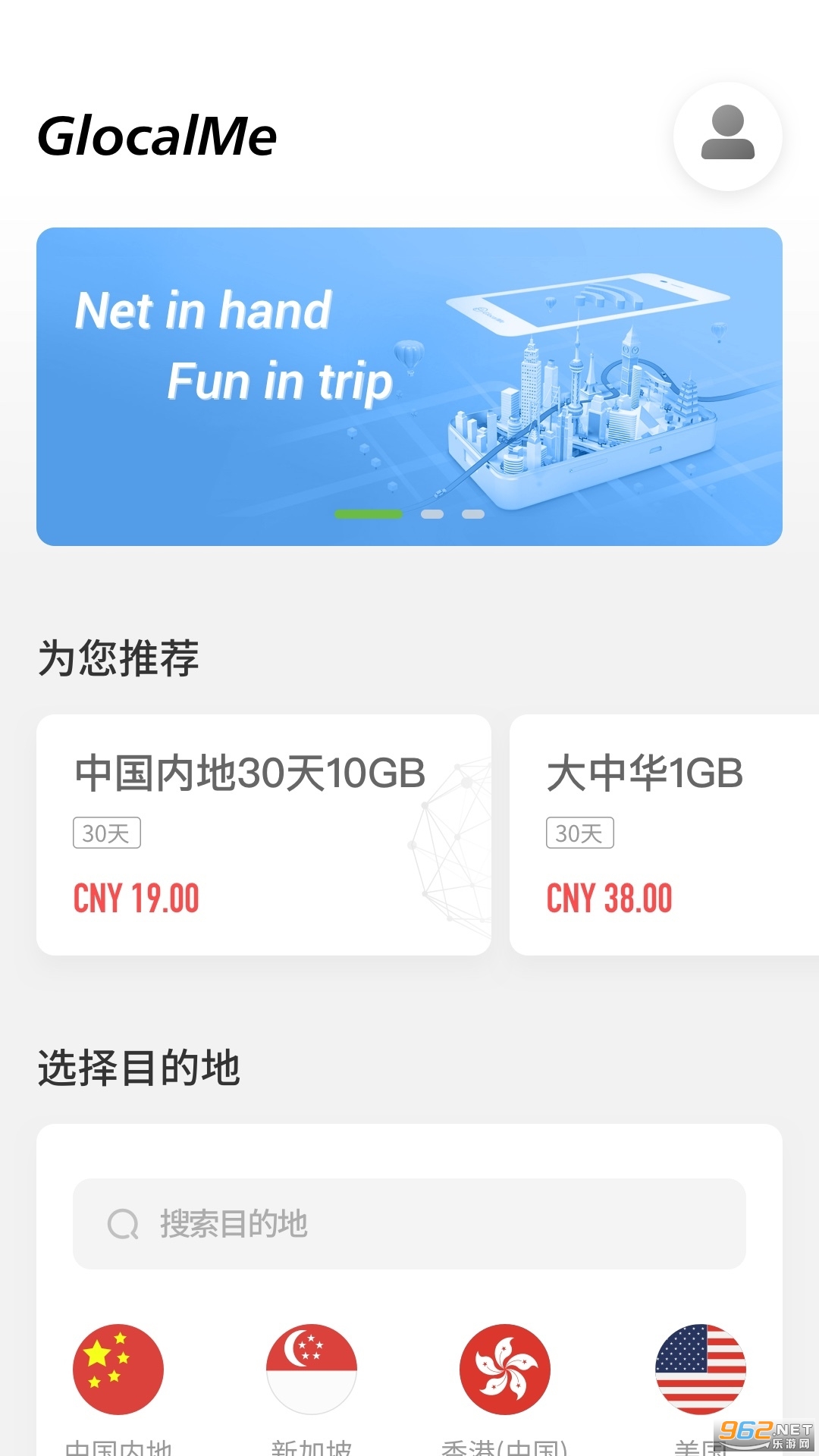
Task: Select 香港(中国) destination flag
Action: pos(505,1369)
